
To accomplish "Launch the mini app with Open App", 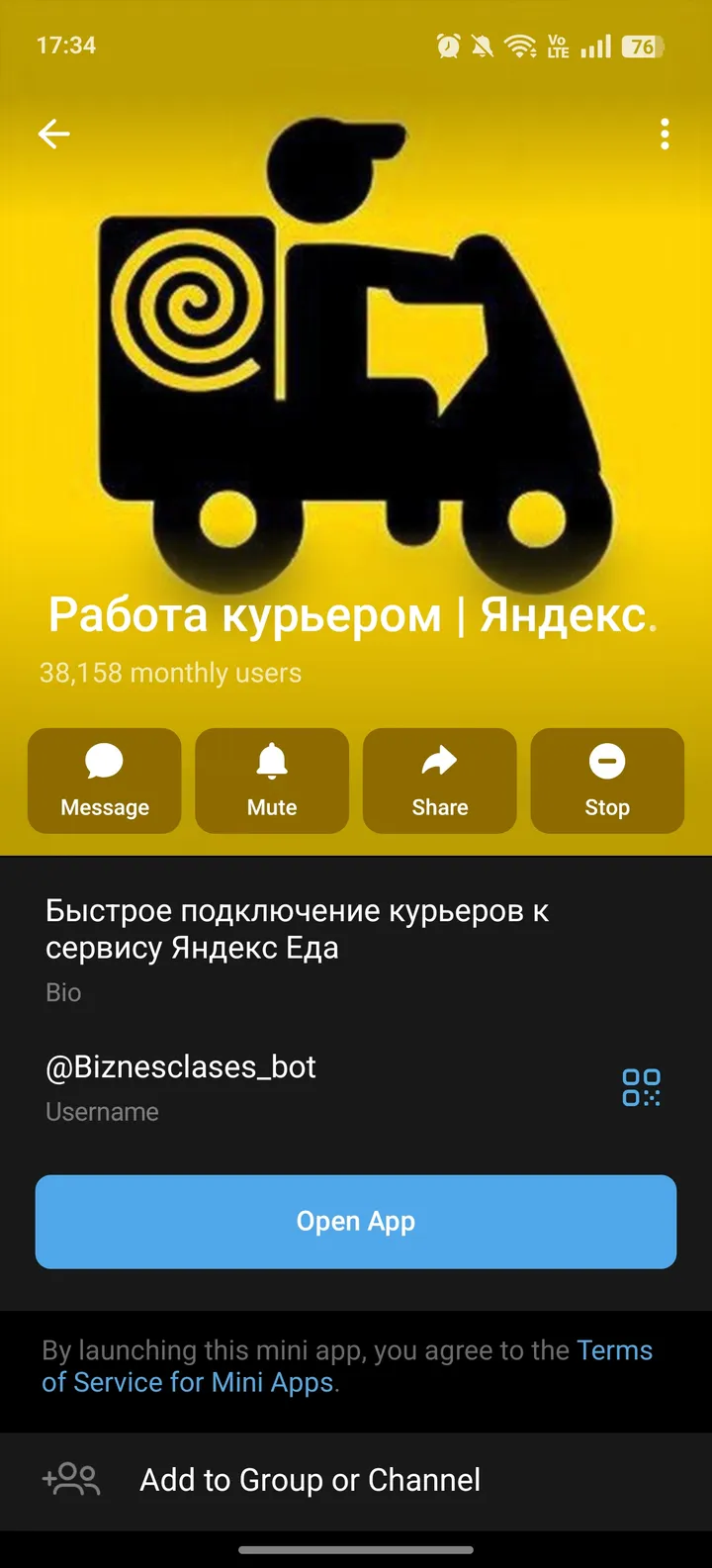I will (x=356, y=1221).
